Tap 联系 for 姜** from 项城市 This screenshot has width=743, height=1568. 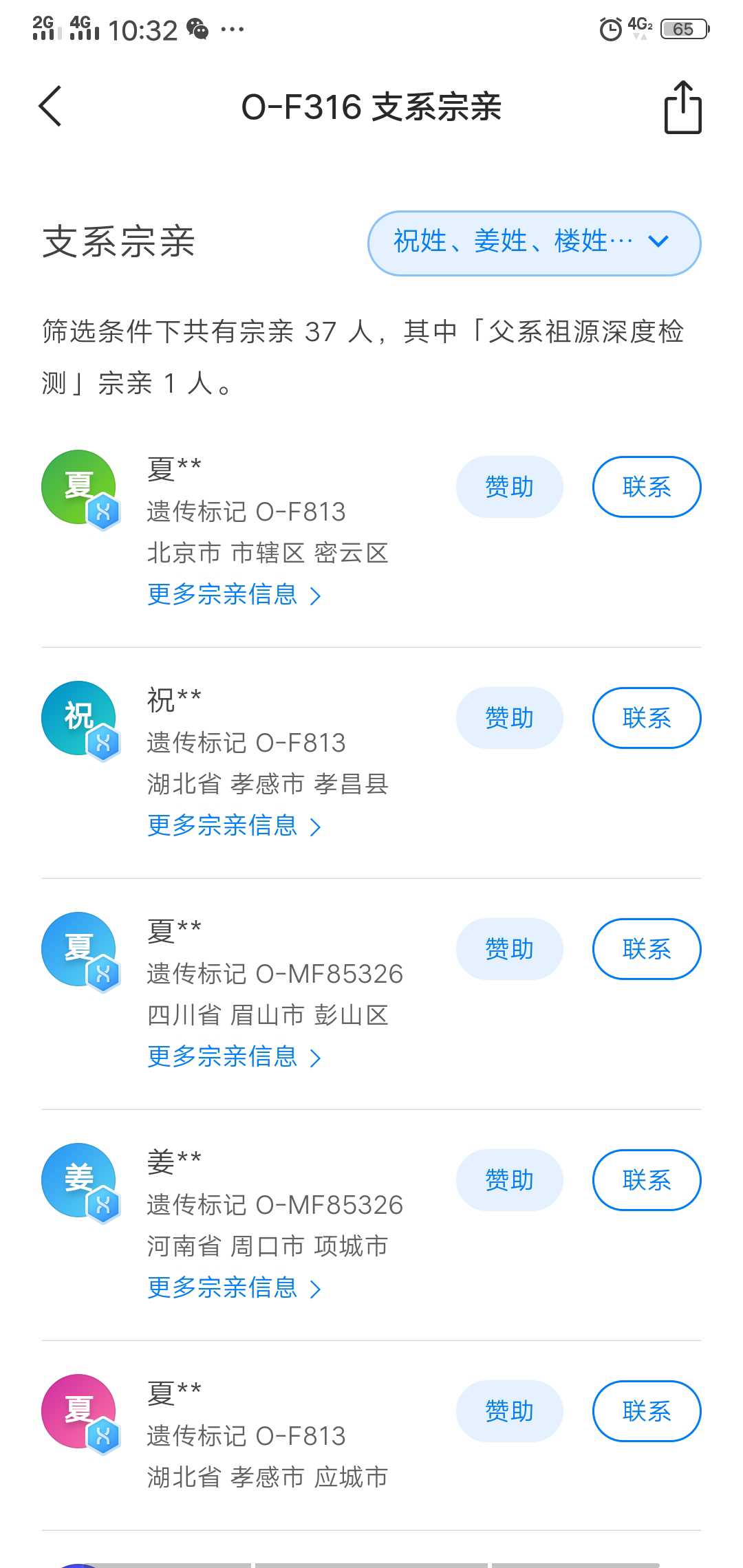click(x=647, y=1180)
